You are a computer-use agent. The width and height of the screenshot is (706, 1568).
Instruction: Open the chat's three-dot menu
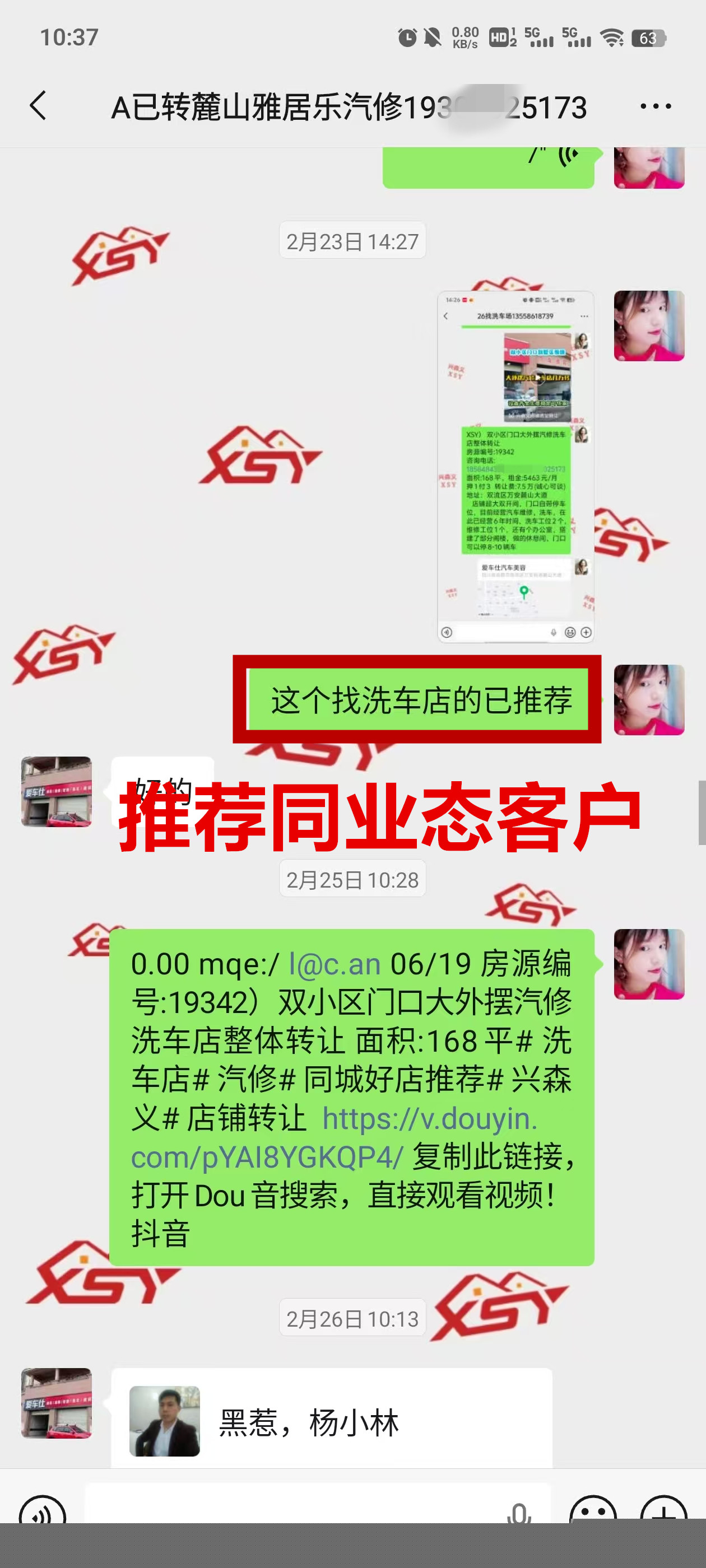coord(656,106)
